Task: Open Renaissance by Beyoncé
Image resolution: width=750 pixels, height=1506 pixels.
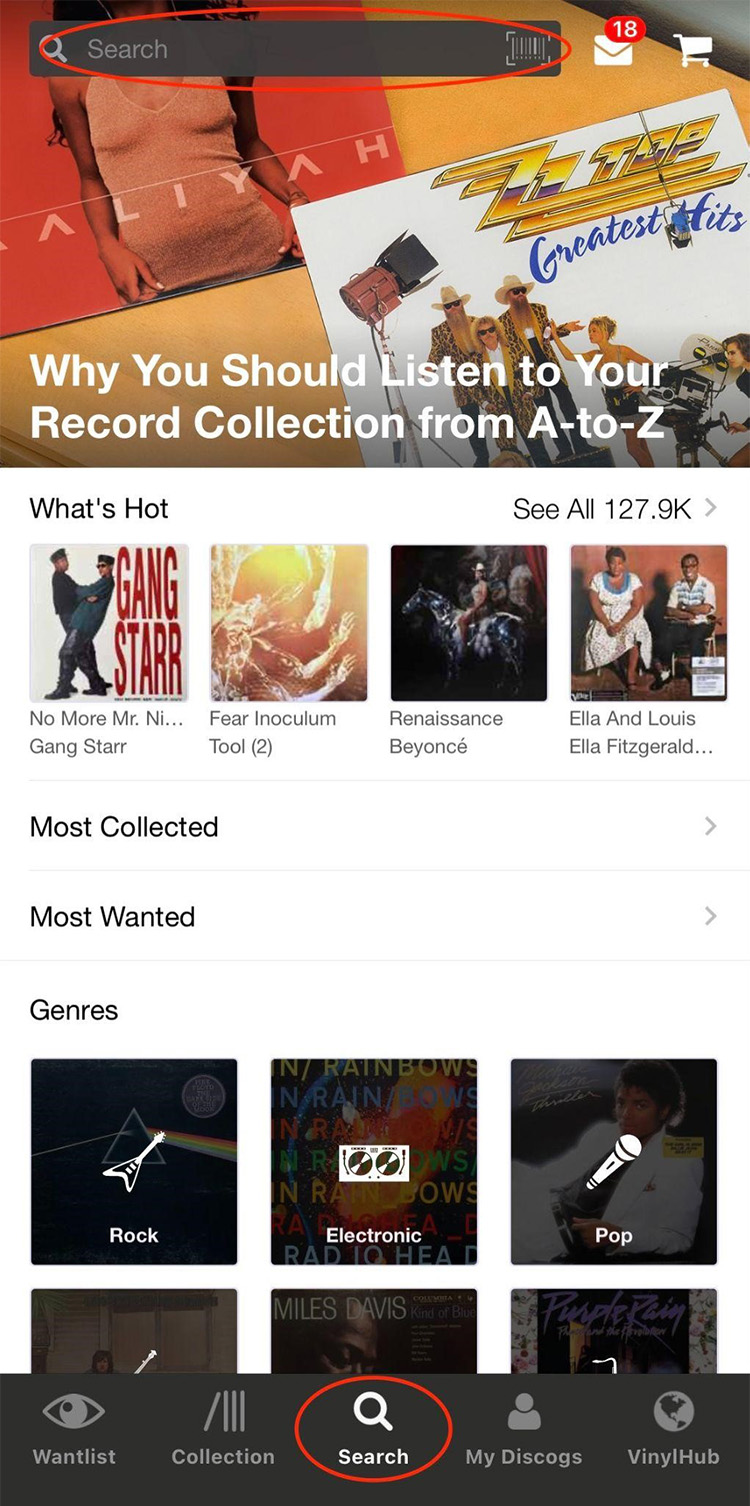Action: [469, 623]
